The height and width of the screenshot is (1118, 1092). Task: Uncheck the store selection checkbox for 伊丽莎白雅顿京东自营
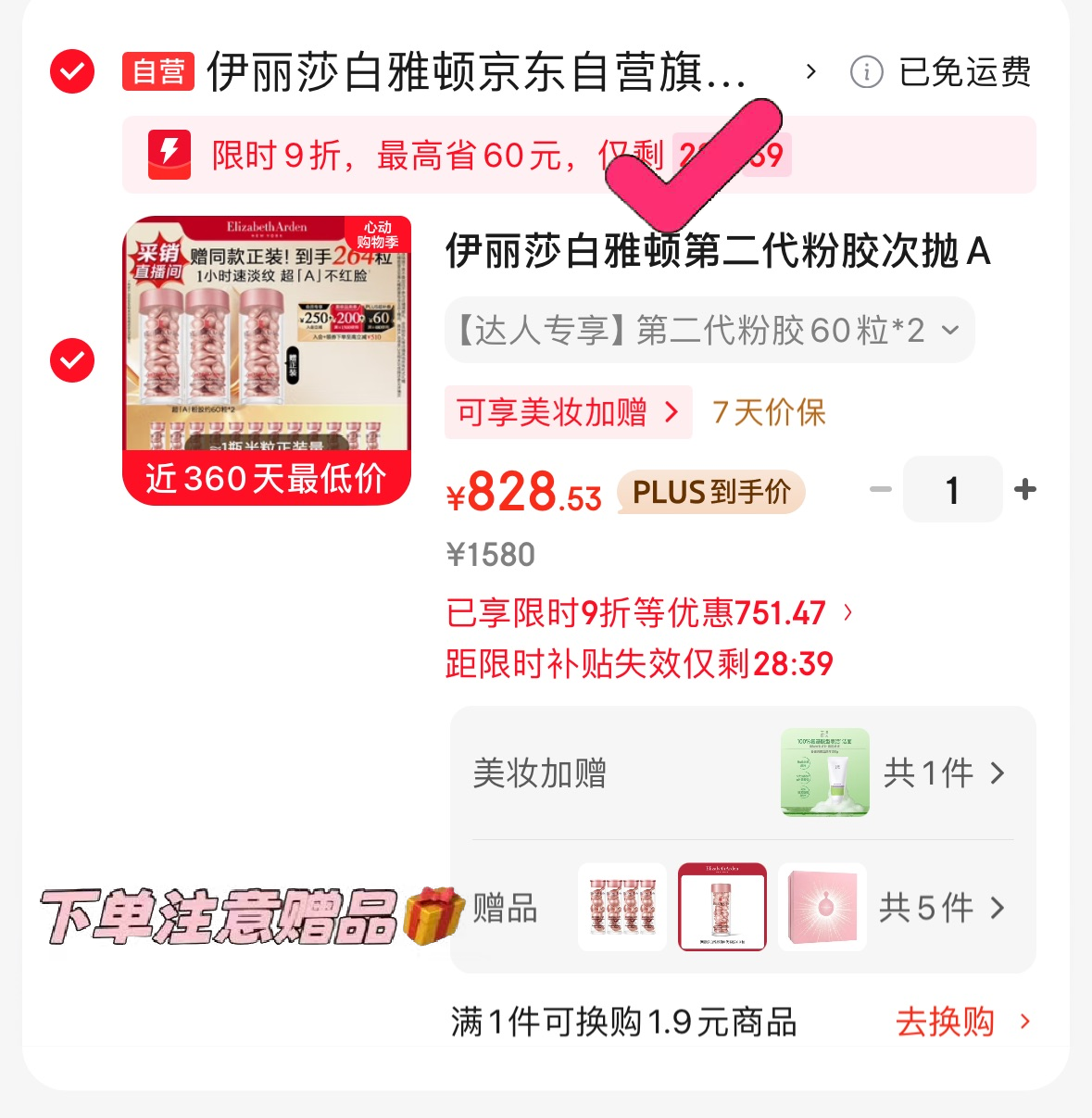(x=72, y=71)
